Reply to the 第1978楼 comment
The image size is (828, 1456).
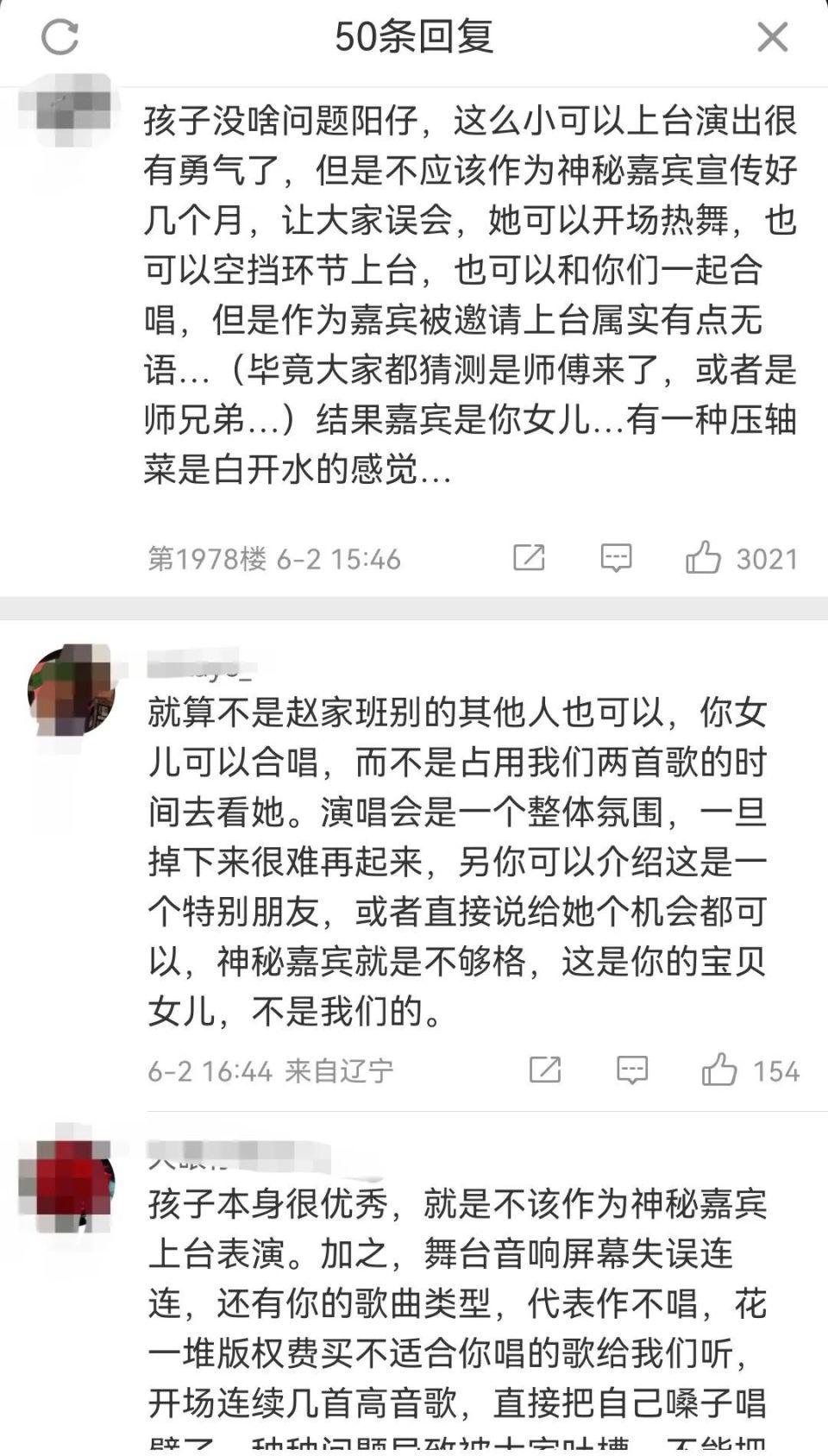pos(616,558)
